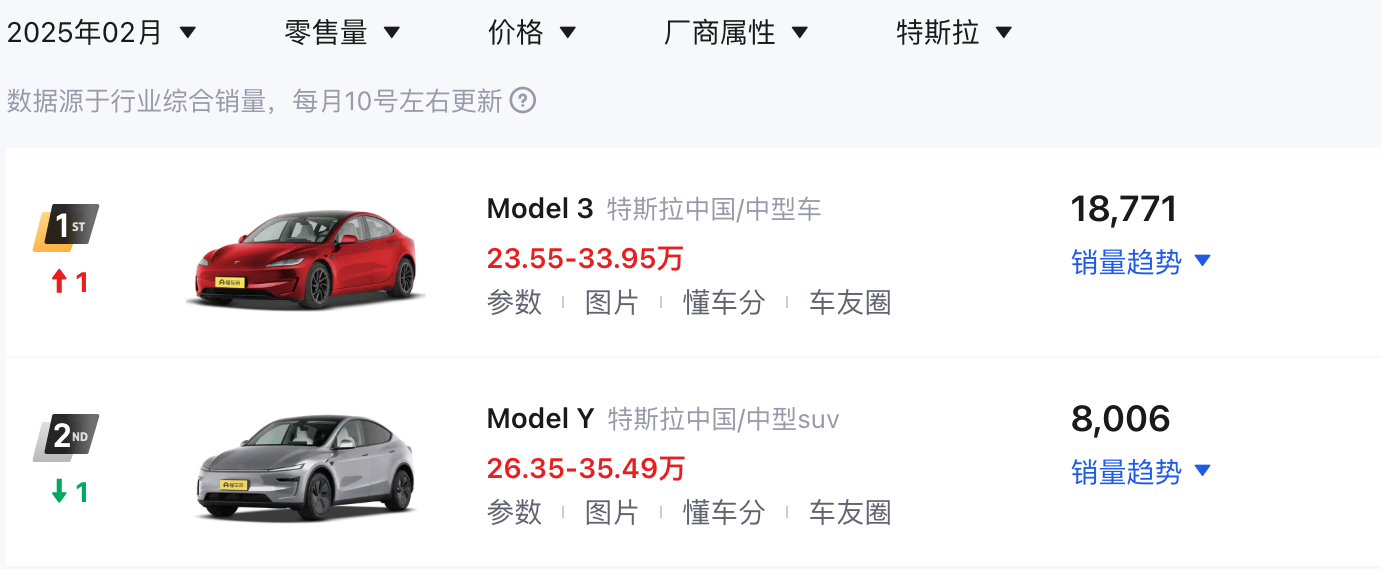View 参数 for Model Y
The image size is (1381, 569).
tap(514, 513)
